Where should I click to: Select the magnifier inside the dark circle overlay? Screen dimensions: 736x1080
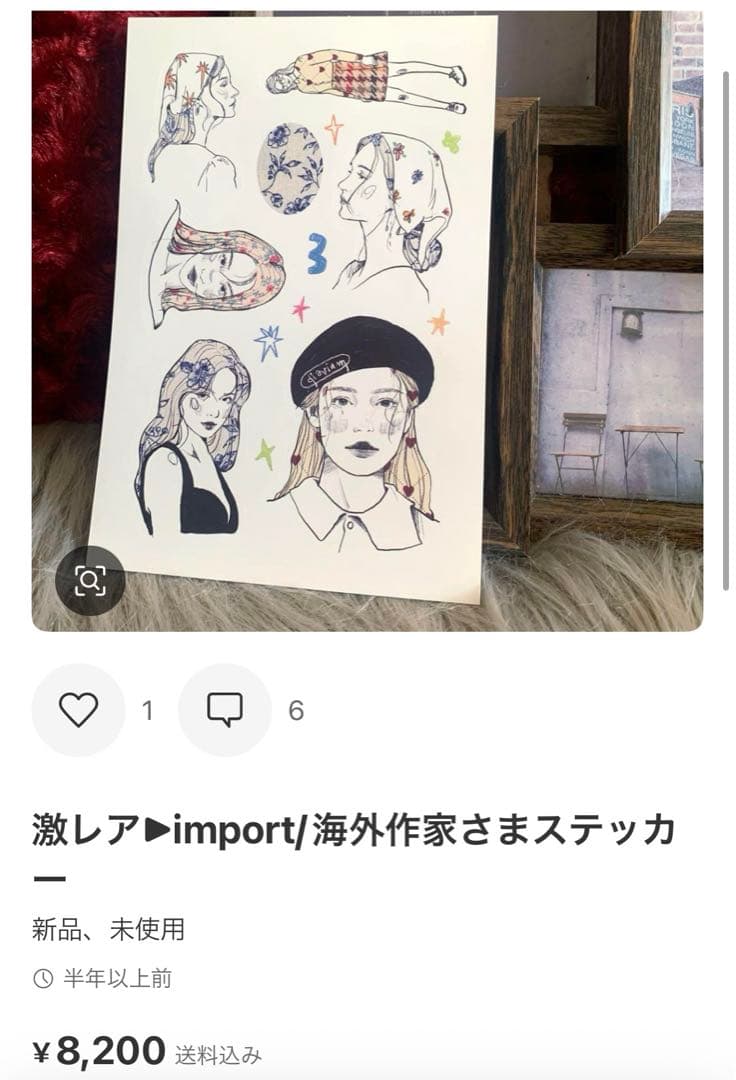92,580
